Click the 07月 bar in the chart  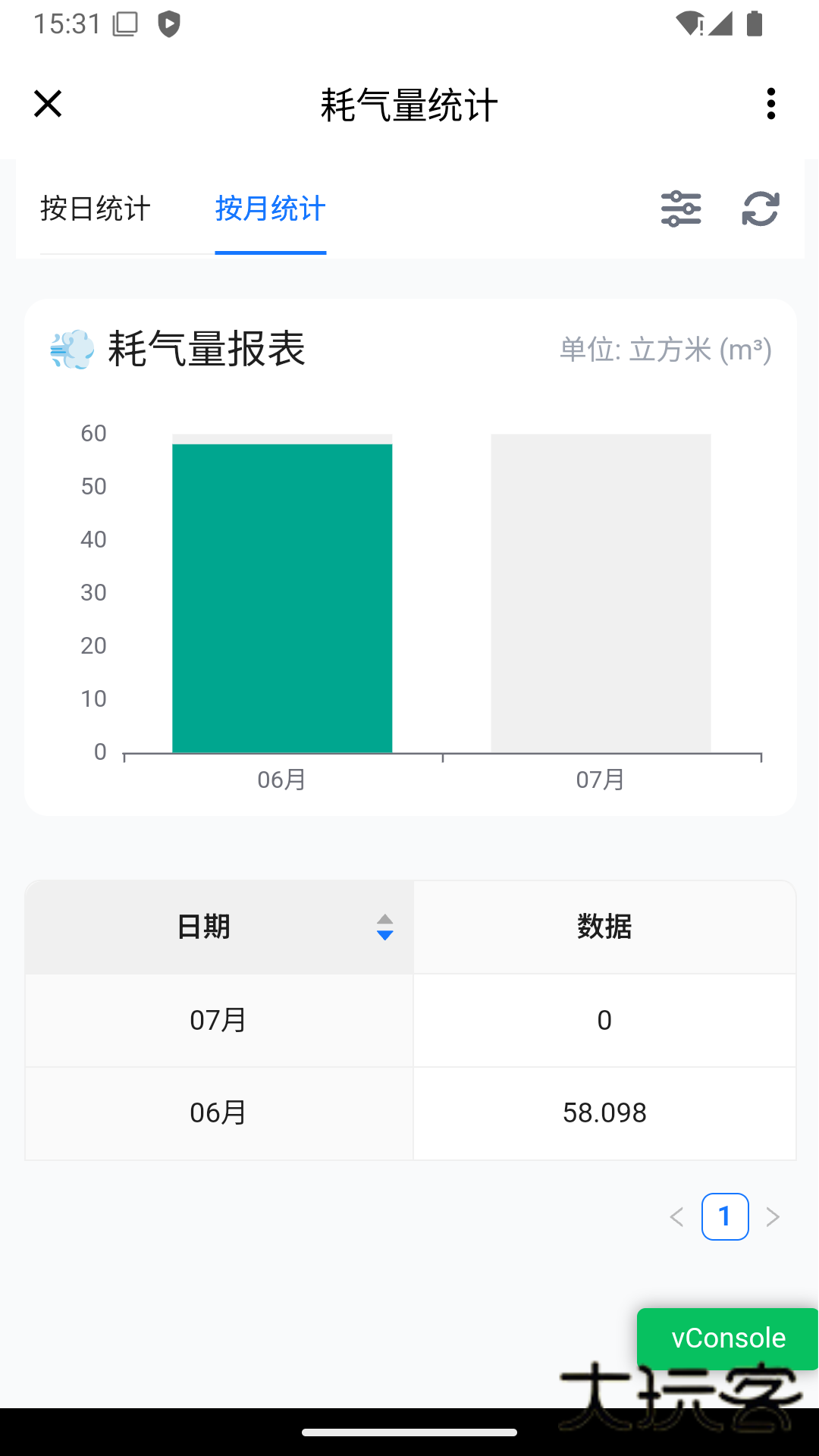600,591
